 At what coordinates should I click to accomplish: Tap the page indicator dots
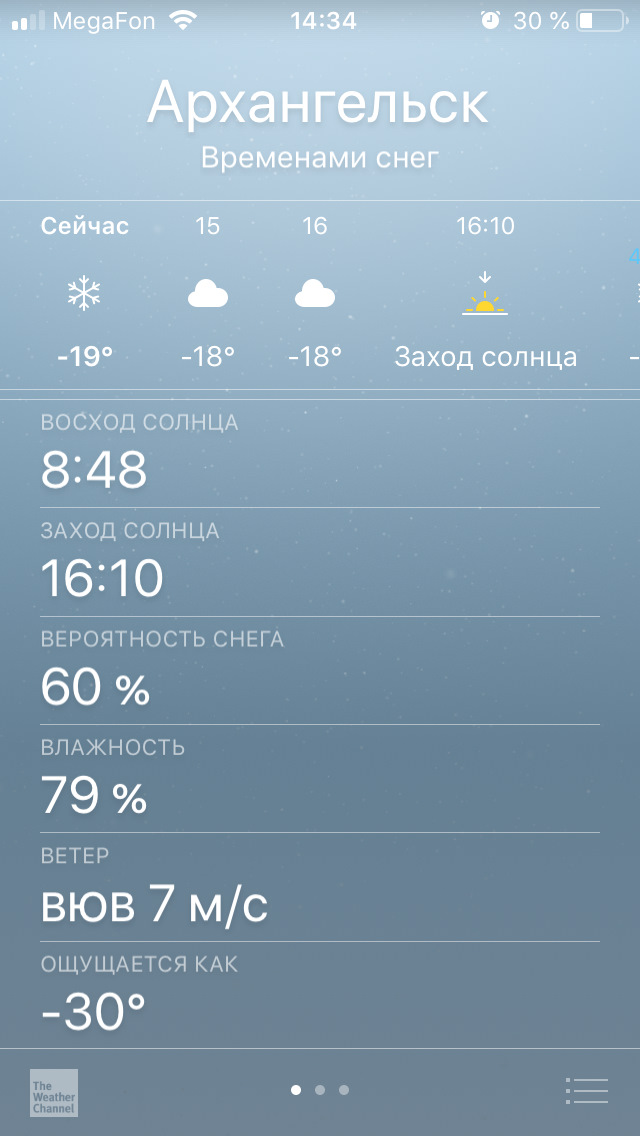click(x=320, y=1090)
